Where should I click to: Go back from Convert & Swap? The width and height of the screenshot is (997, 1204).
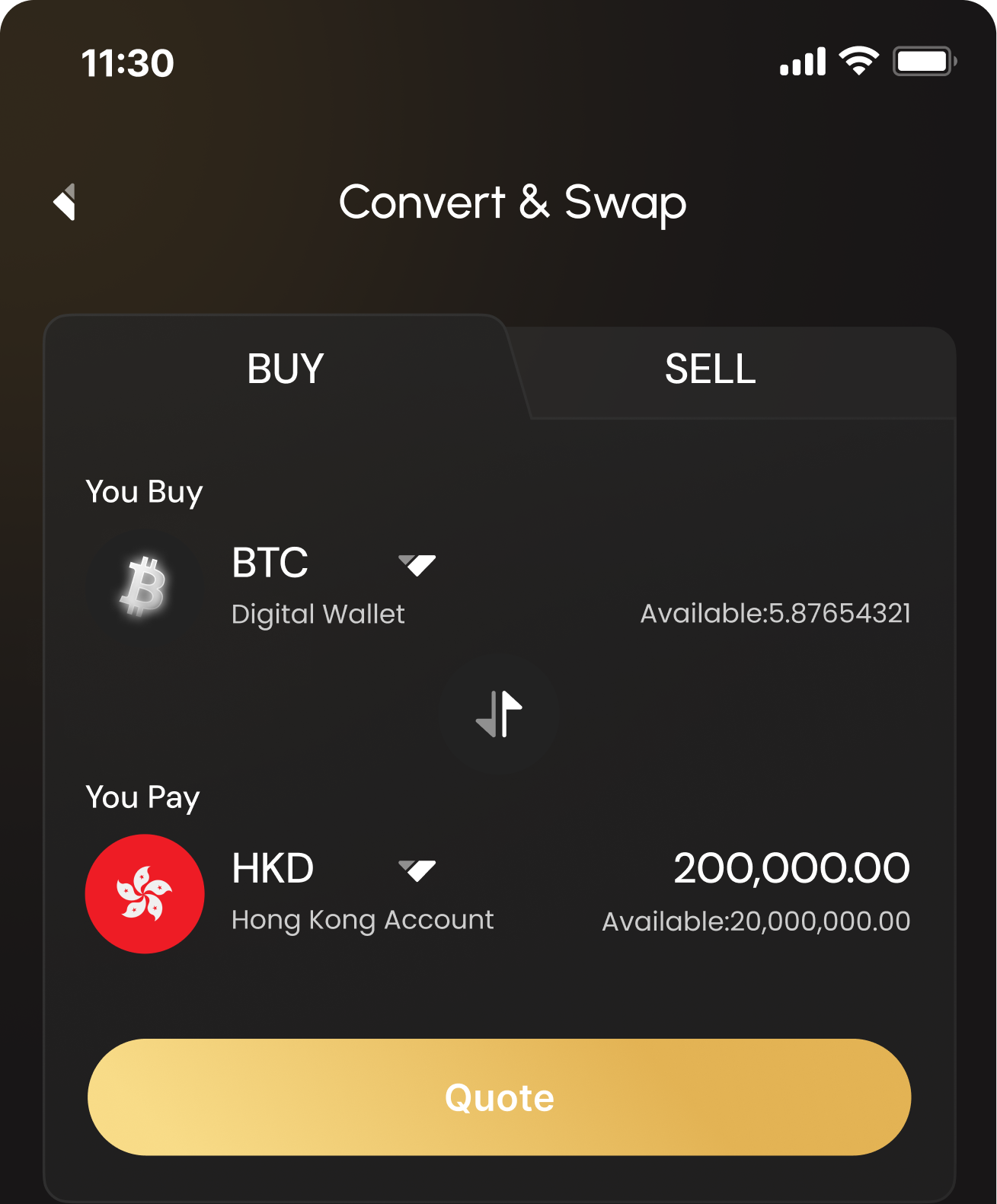66,203
